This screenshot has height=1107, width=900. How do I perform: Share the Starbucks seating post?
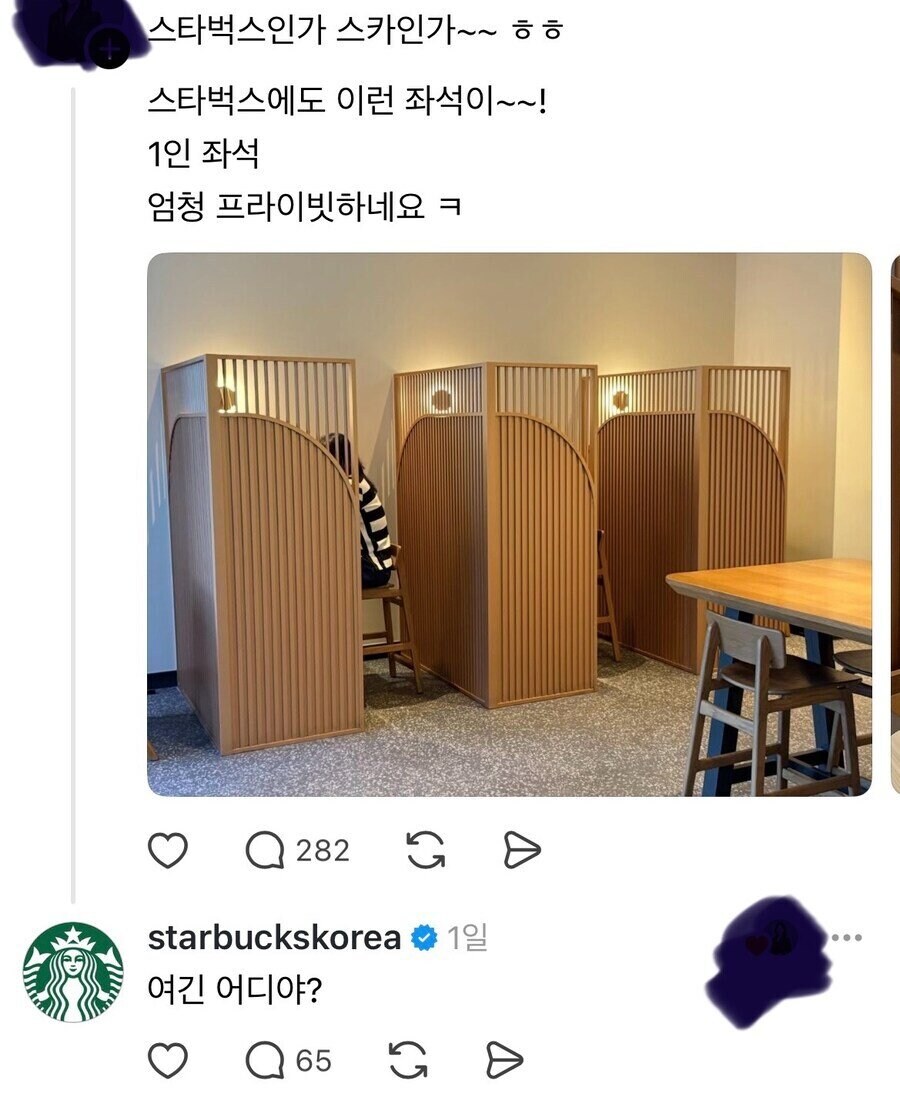tap(520, 851)
